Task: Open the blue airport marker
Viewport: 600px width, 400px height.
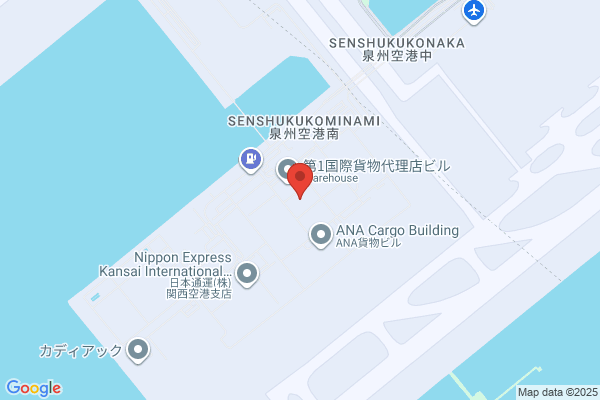Action: click(474, 12)
